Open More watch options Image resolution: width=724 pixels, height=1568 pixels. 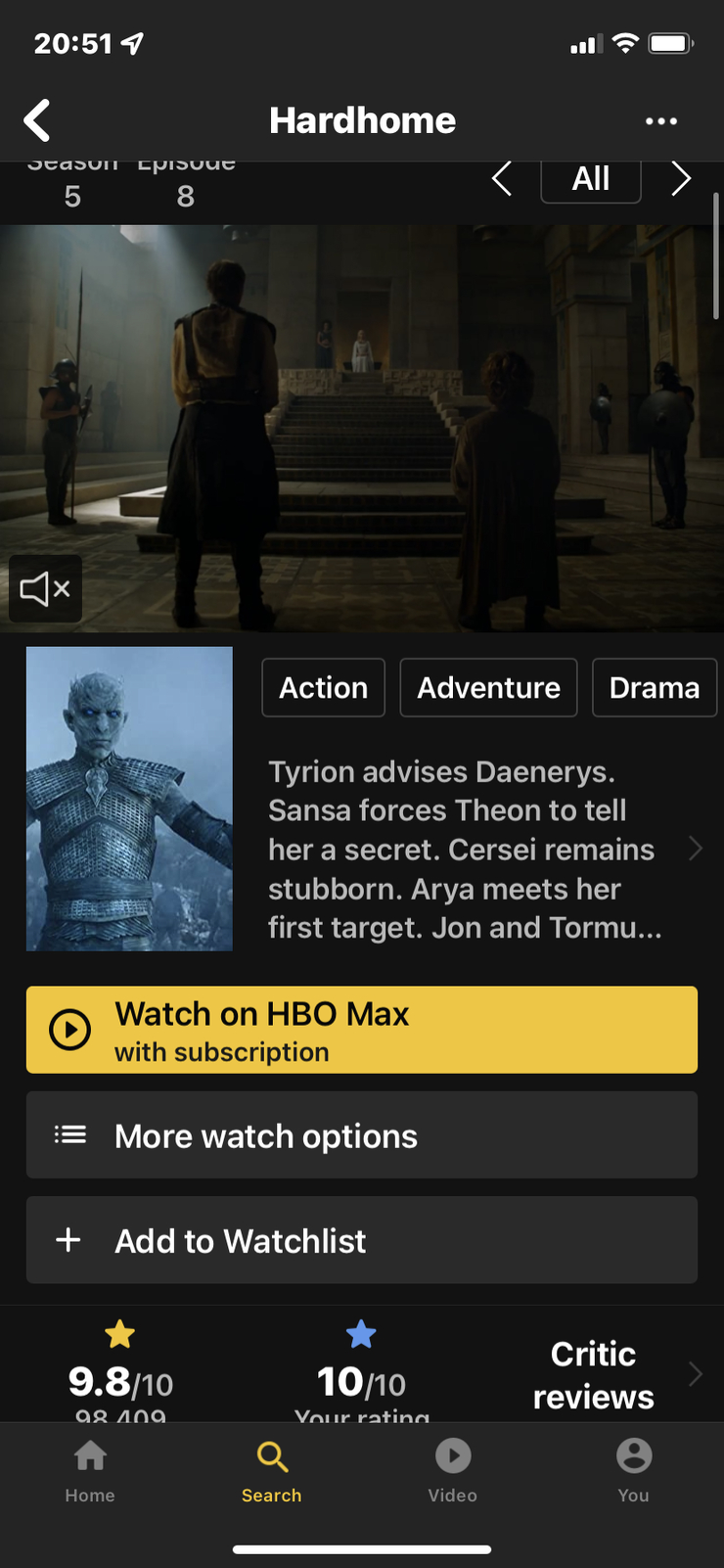(362, 1135)
